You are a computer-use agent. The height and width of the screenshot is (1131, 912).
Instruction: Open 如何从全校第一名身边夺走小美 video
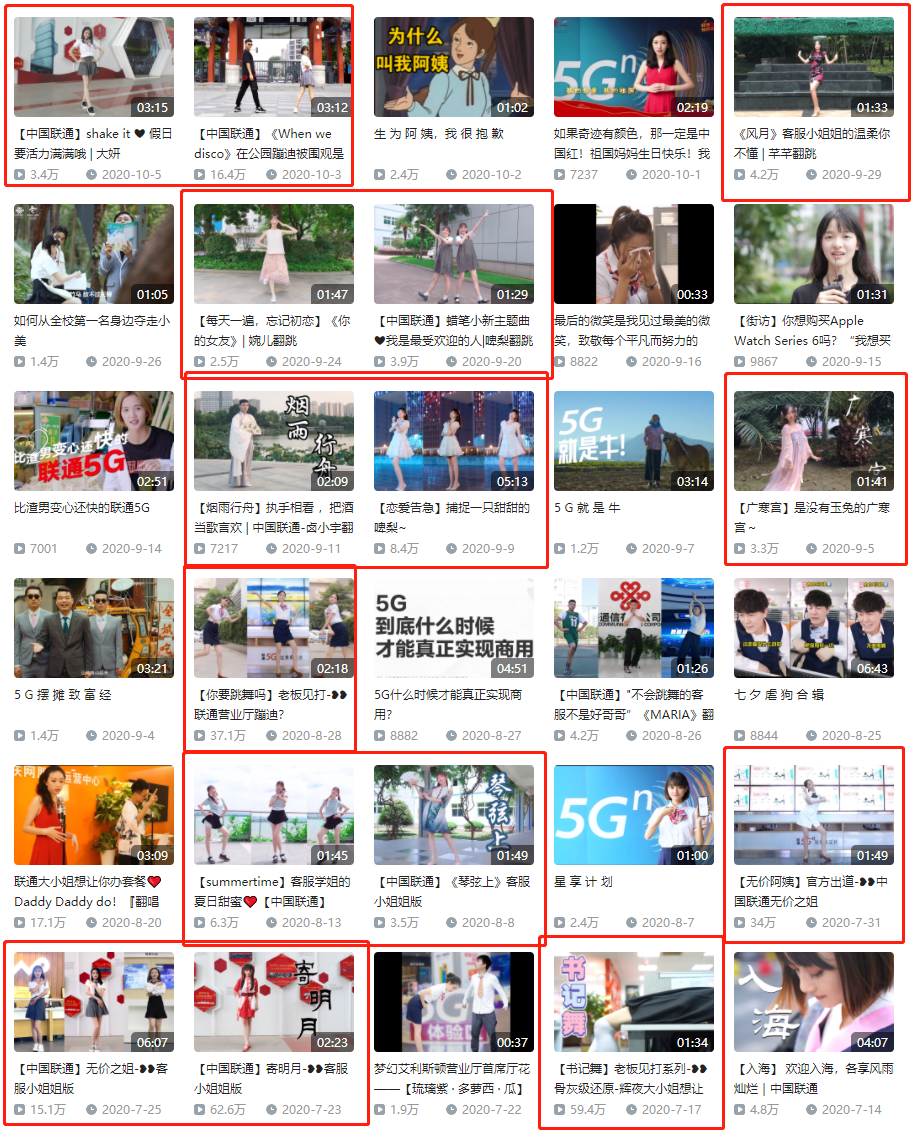pos(93,255)
